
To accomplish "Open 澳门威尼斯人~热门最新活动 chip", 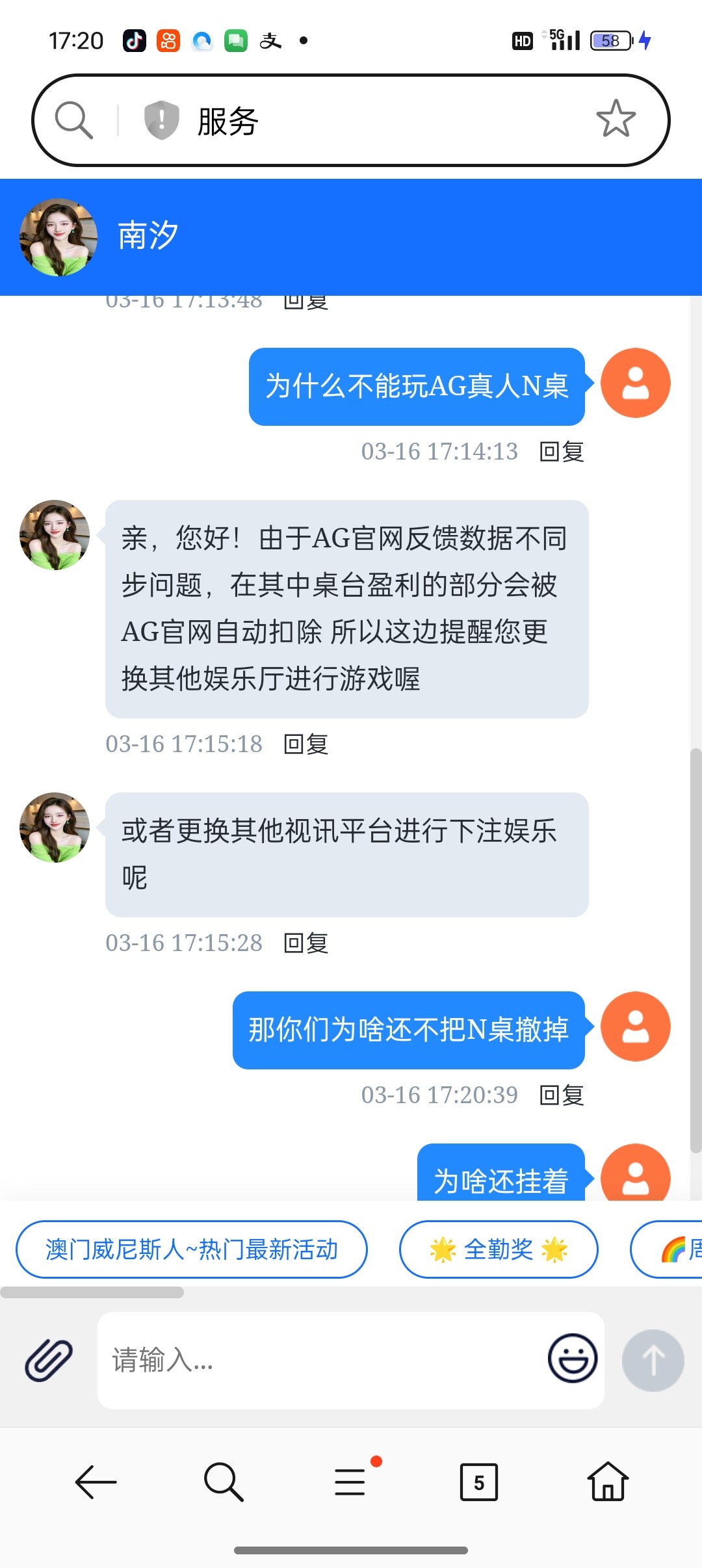I will pyautogui.click(x=192, y=1249).
